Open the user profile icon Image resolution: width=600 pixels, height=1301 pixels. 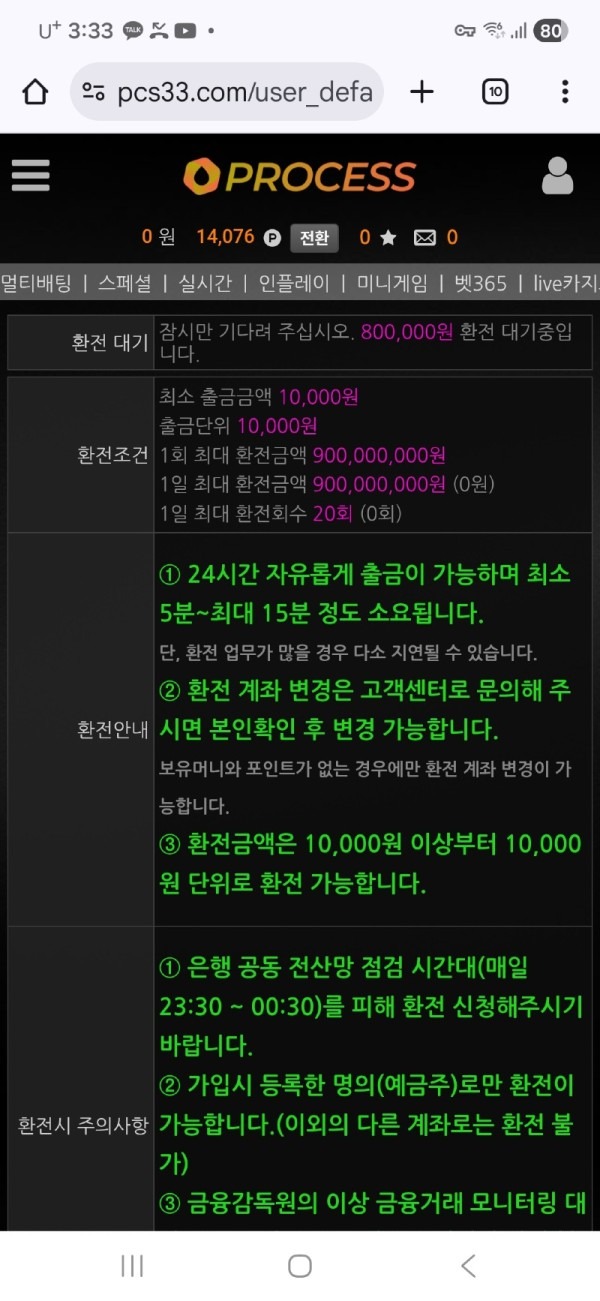[x=557, y=176]
